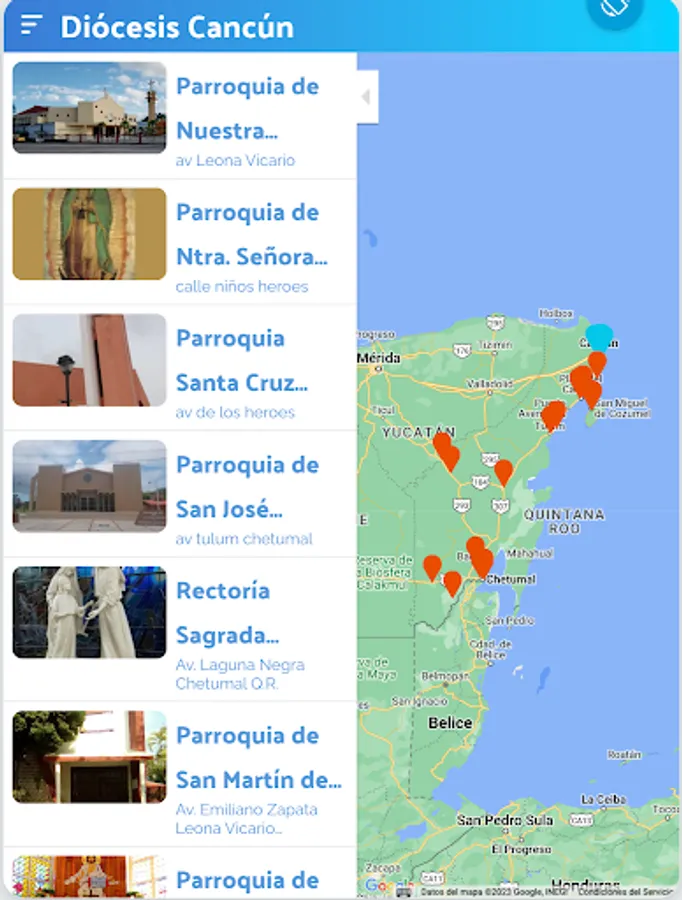Open Rectoría Sagrada on Av. Laguna Negra
Image resolution: width=682 pixels, height=900 pixels.
point(180,630)
